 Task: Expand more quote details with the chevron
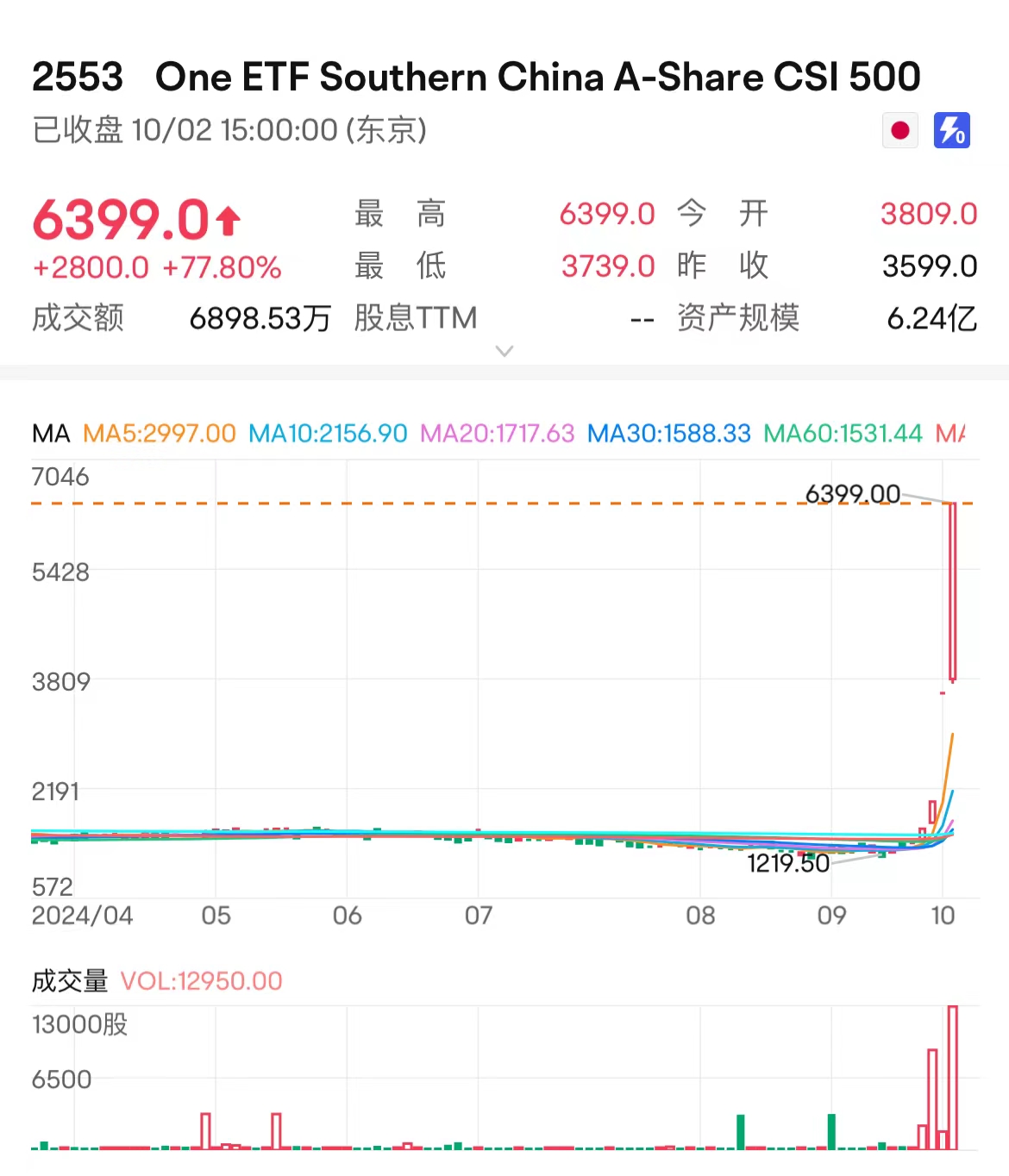pos(504,351)
